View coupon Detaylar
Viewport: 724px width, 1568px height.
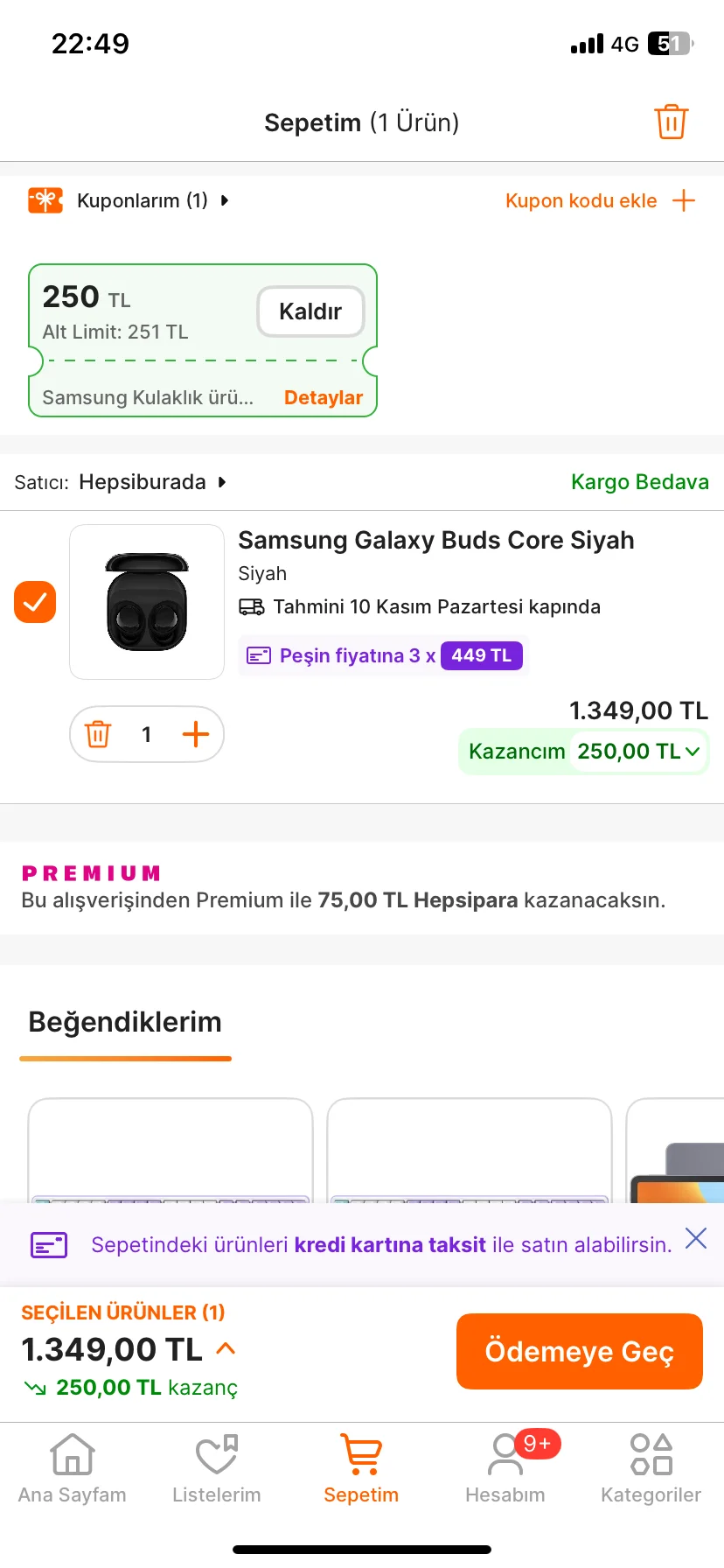pos(323,398)
